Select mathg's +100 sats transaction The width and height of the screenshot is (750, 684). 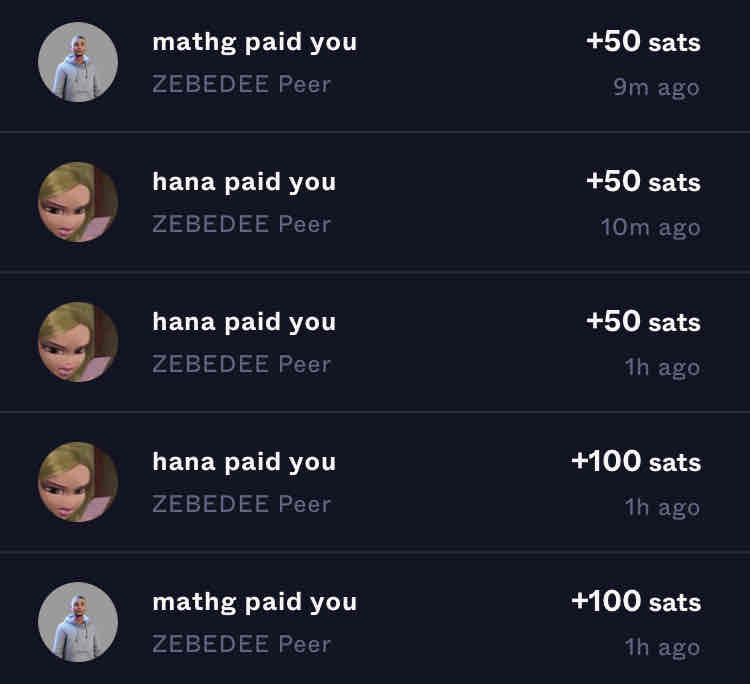coord(374,622)
